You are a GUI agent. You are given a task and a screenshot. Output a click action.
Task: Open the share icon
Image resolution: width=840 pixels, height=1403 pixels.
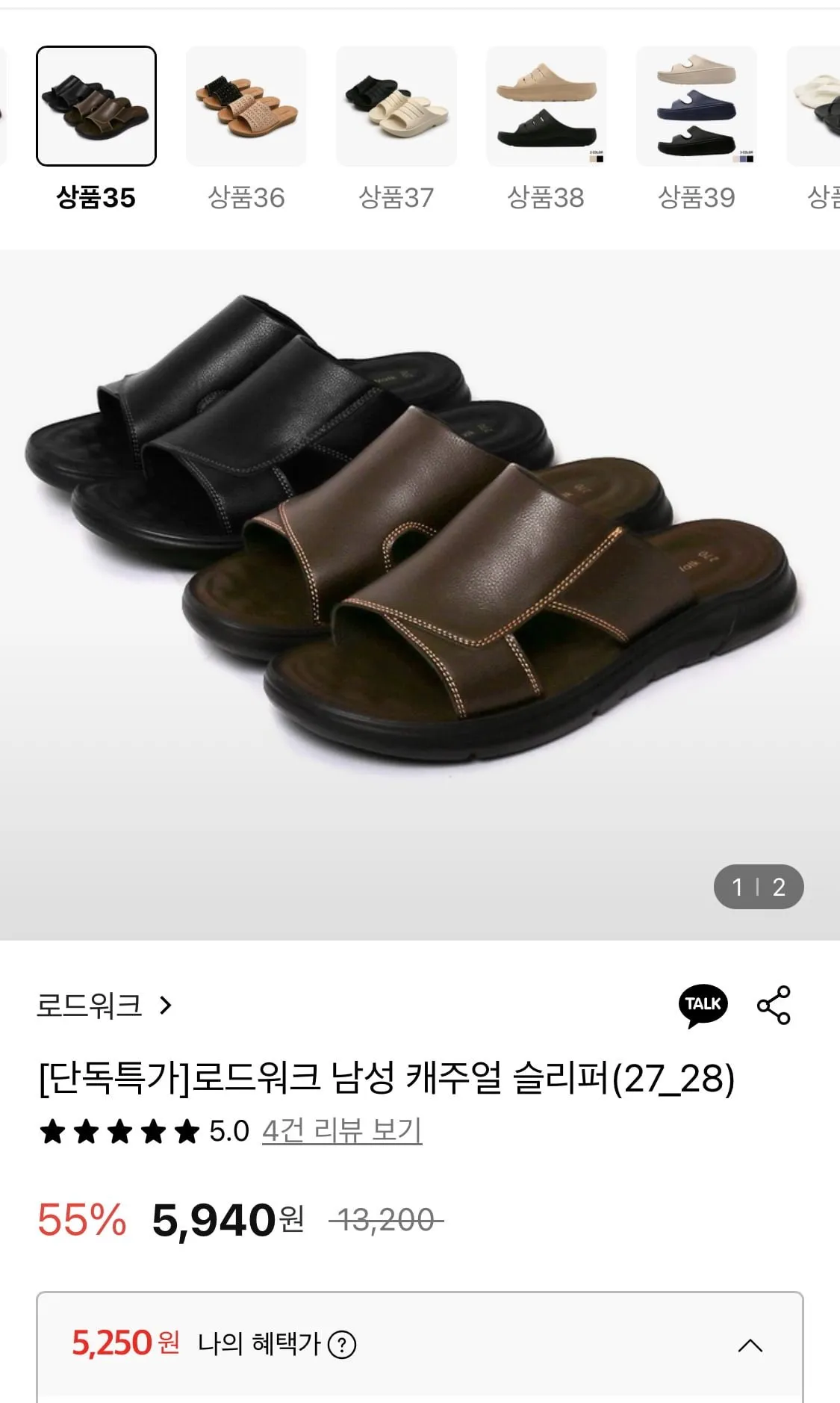pyautogui.click(x=774, y=1005)
